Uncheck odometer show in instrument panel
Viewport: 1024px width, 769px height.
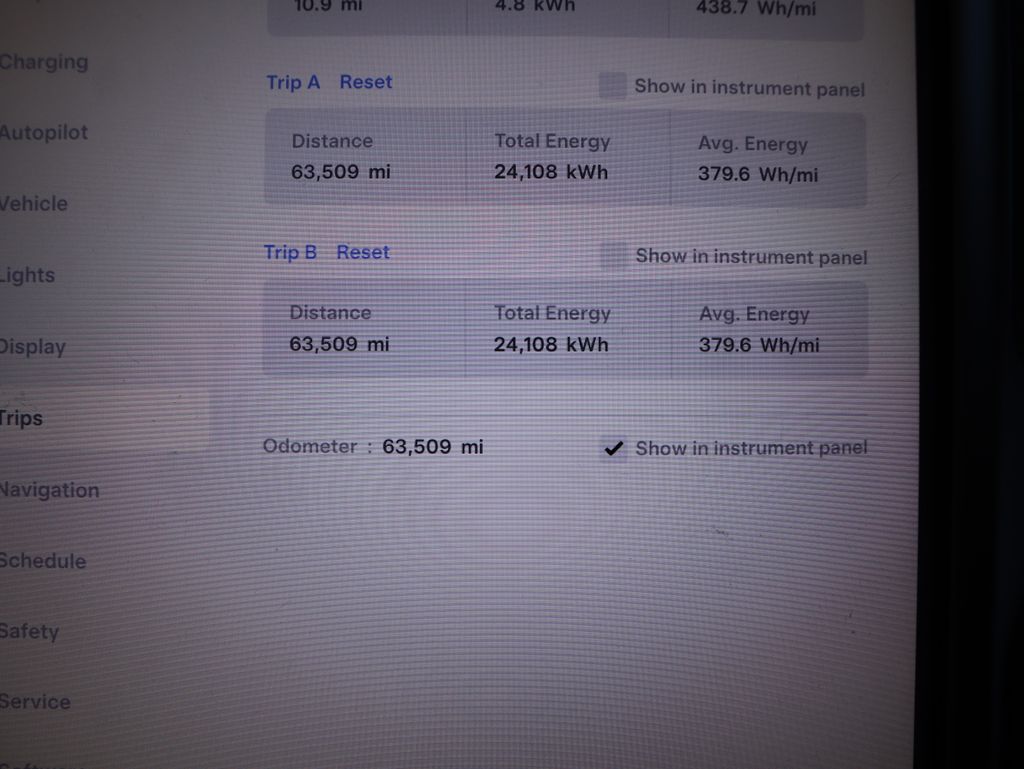coord(613,448)
